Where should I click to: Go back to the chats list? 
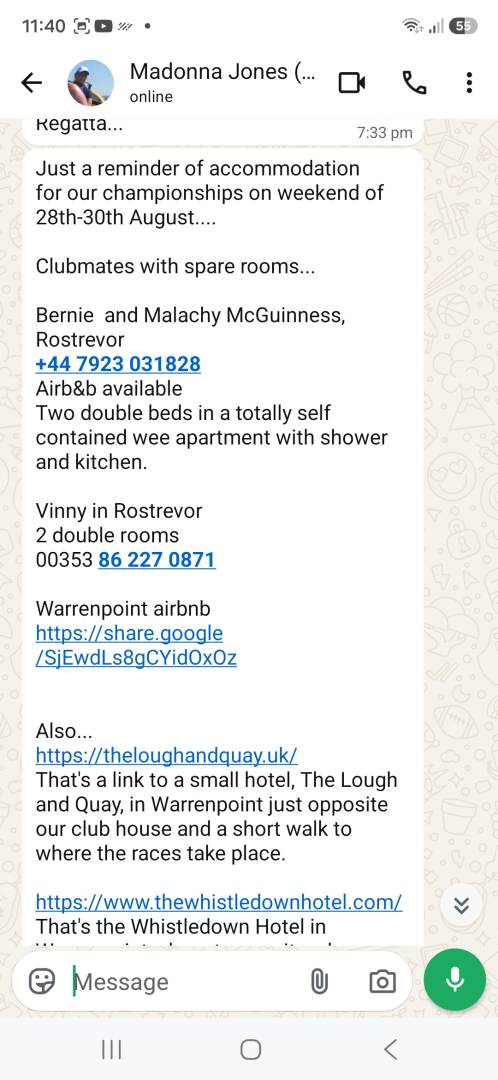(x=32, y=83)
